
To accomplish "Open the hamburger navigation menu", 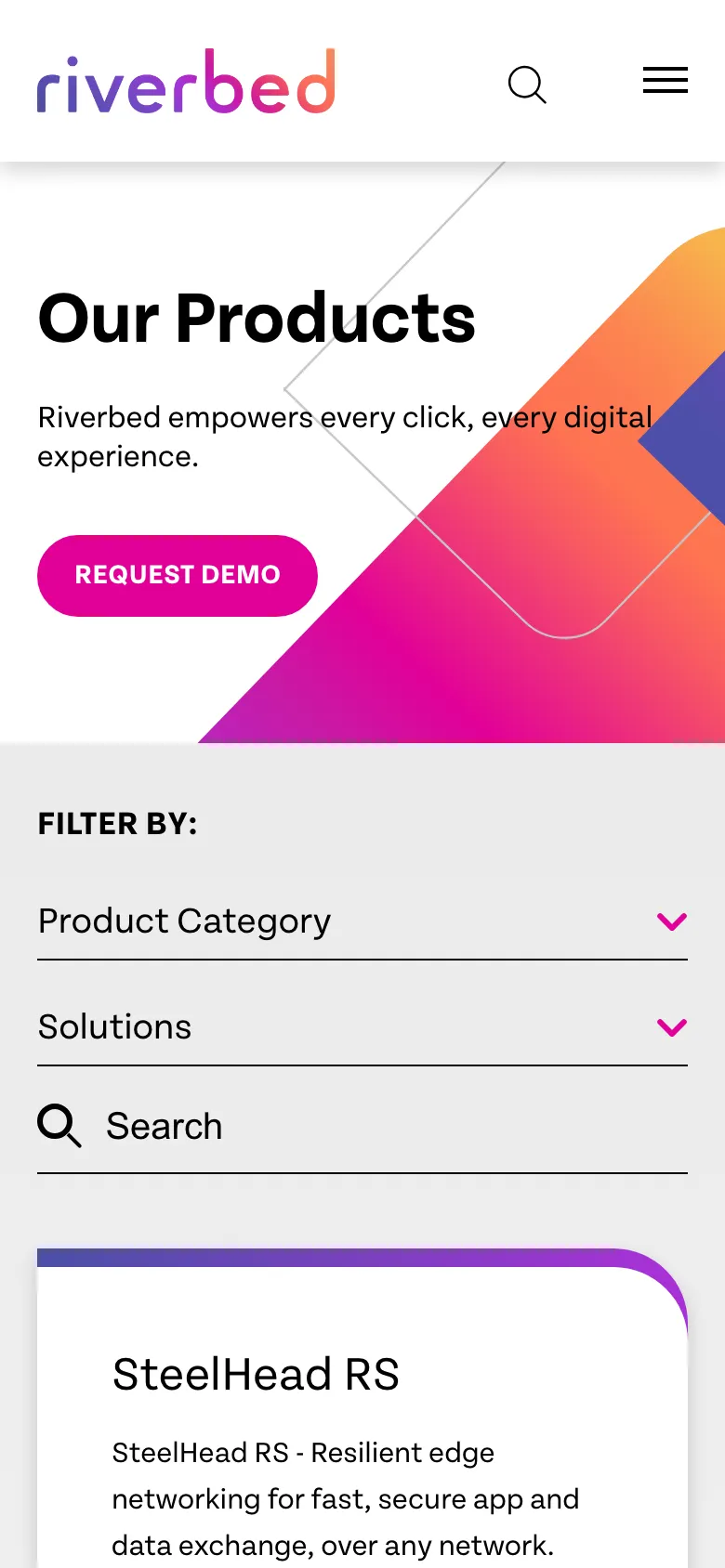I will pos(665,82).
